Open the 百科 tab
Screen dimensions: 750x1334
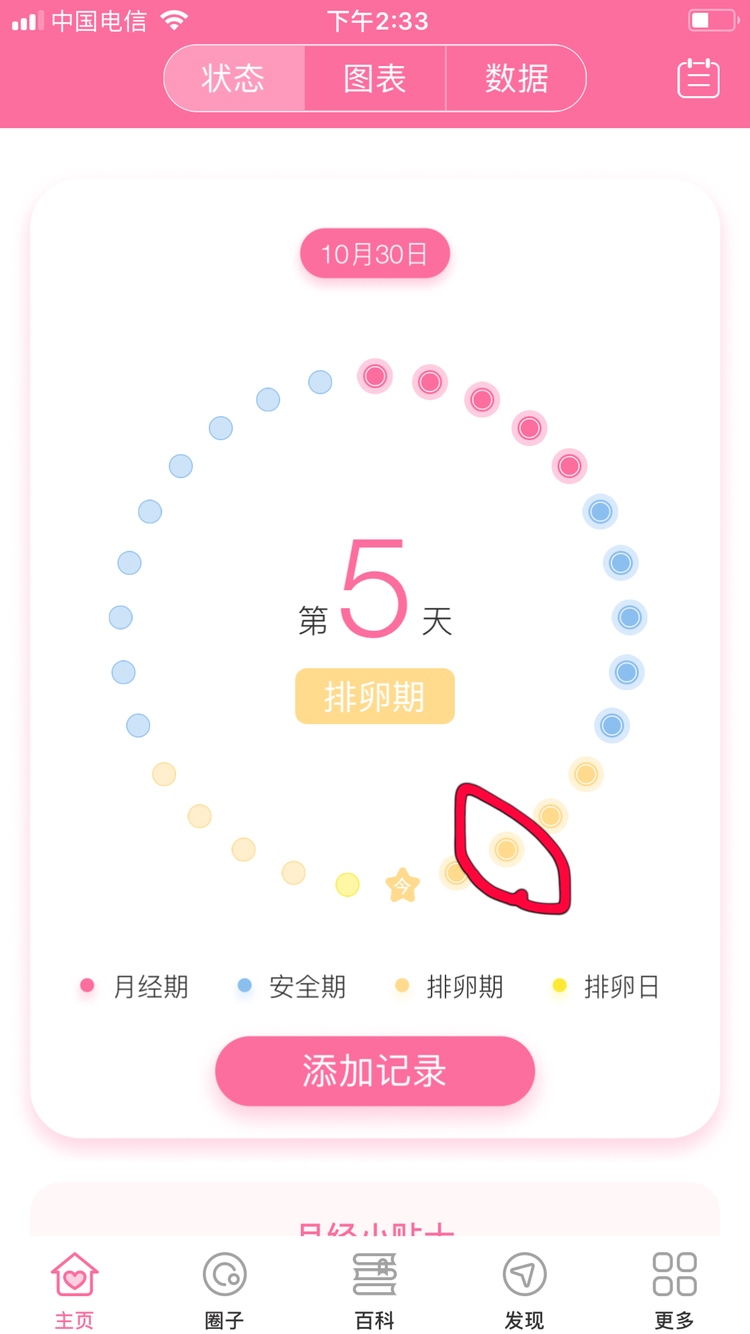click(x=375, y=1289)
